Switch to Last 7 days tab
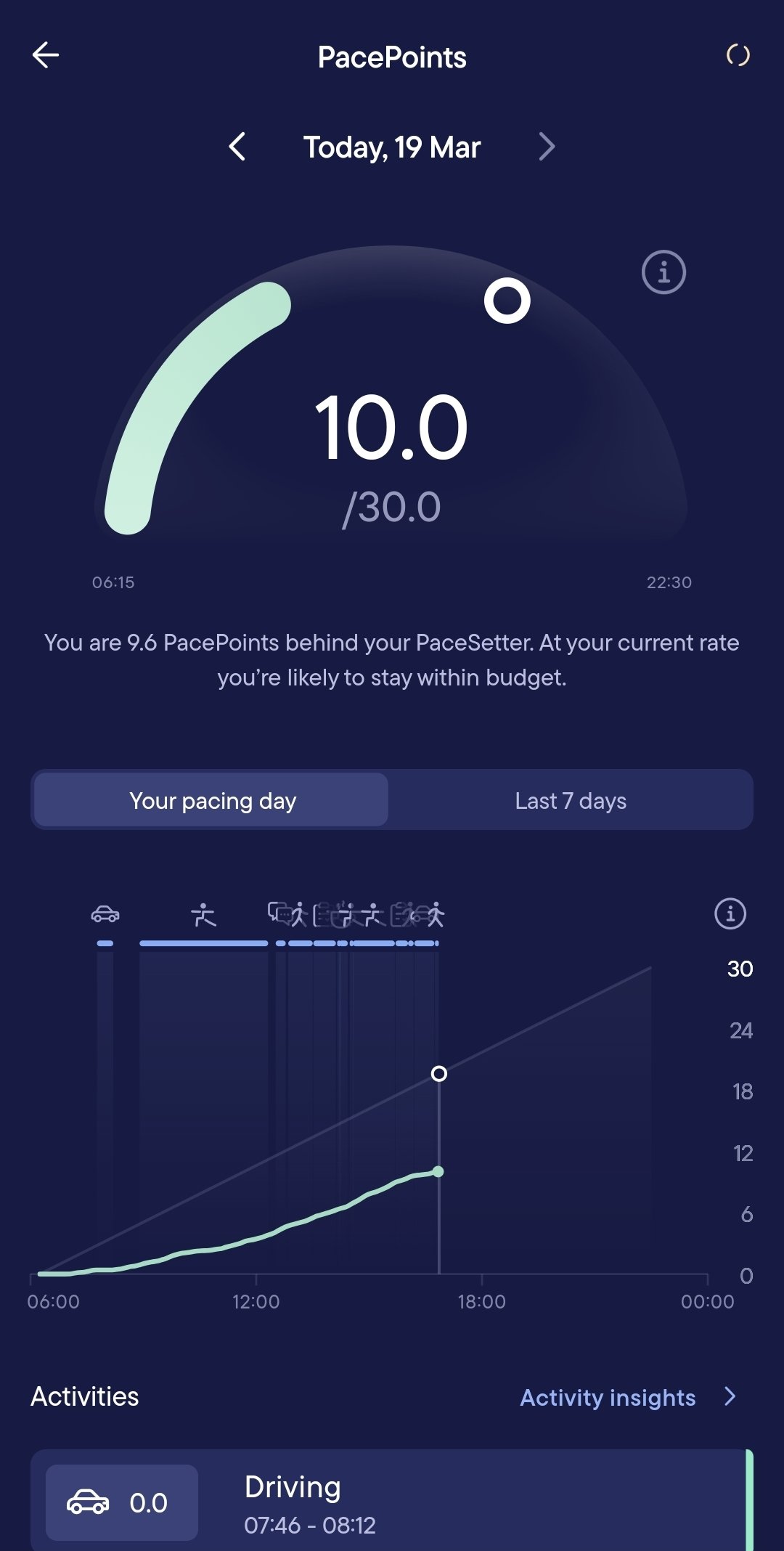This screenshot has height=1551, width=784. (571, 800)
